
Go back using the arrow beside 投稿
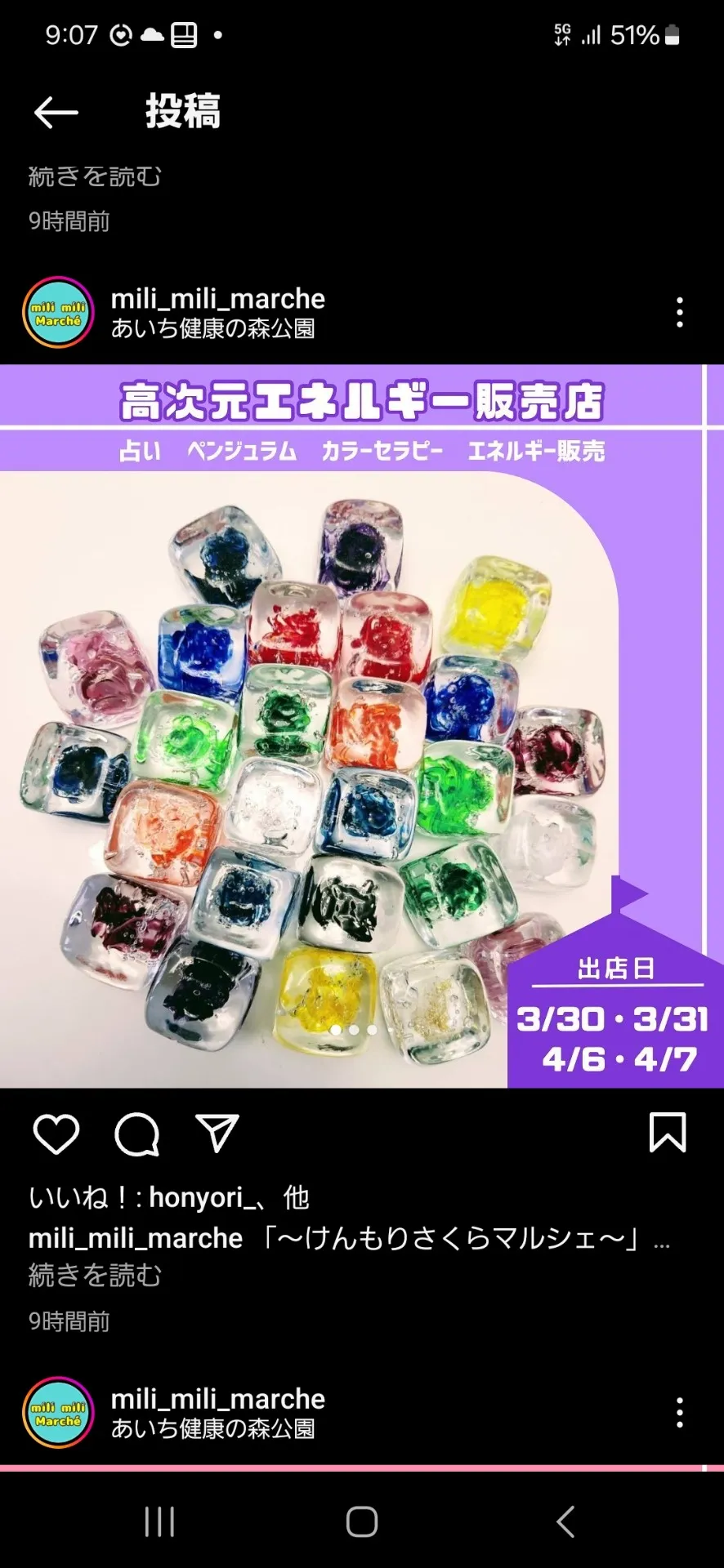click(x=56, y=112)
